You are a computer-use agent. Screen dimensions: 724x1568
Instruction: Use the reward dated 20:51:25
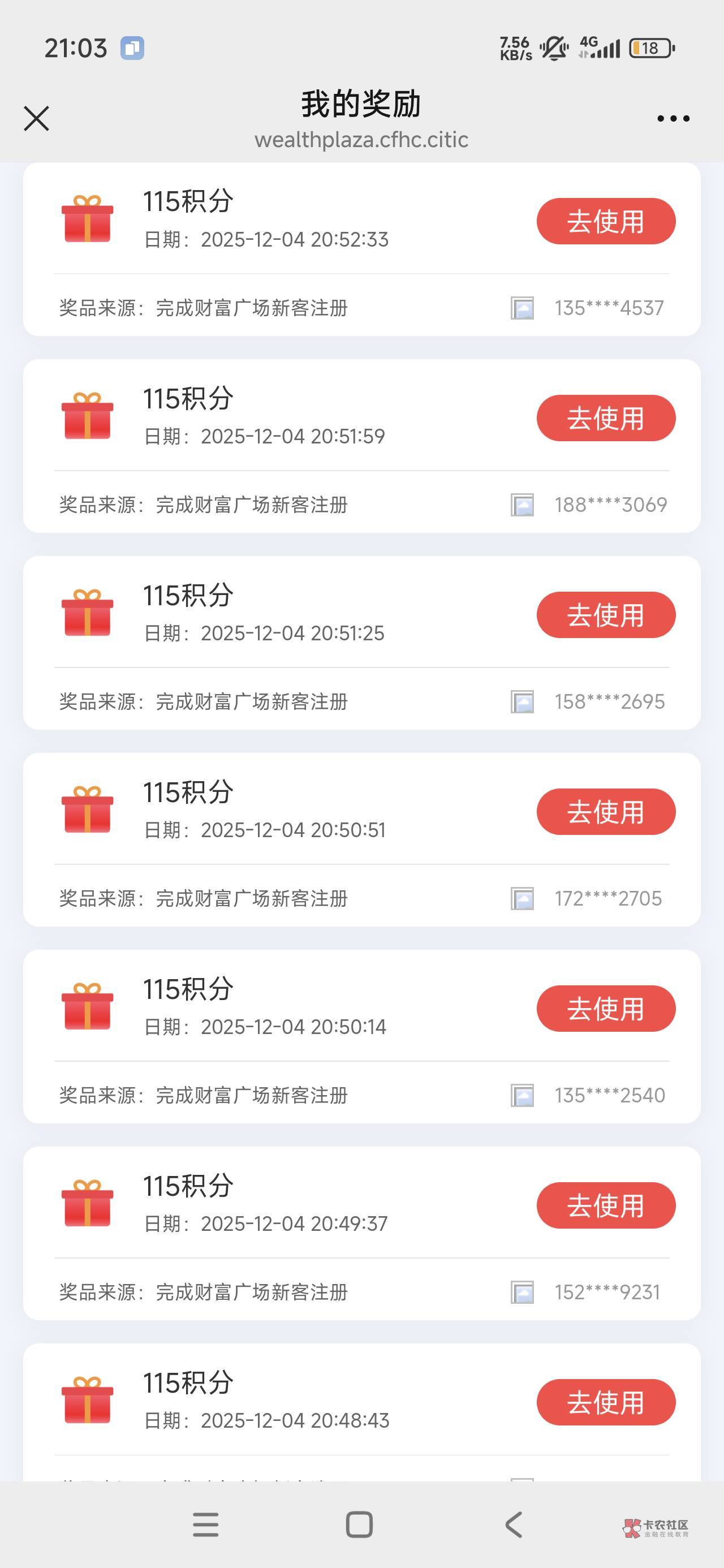(x=606, y=615)
